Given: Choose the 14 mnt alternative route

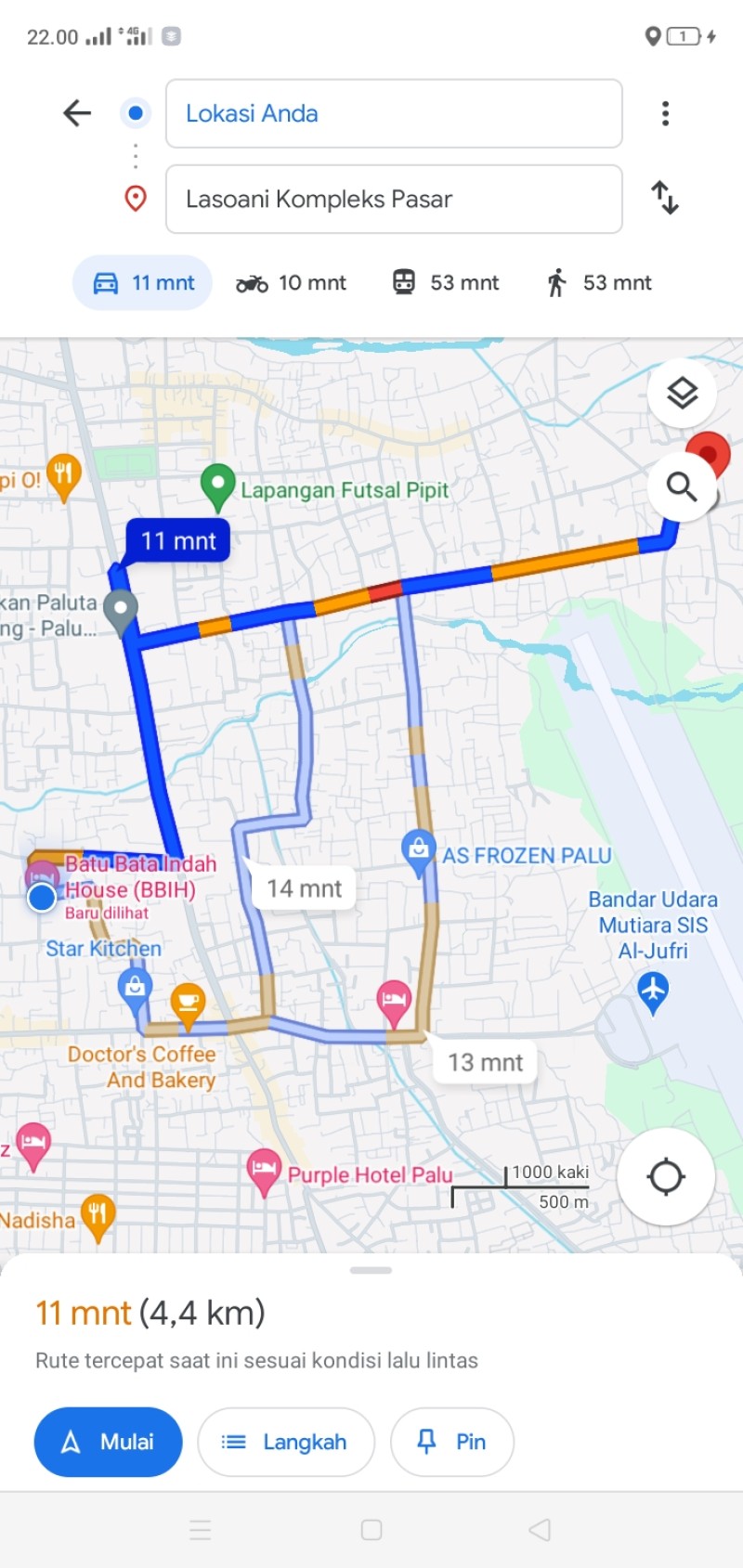Looking at the screenshot, I should [304, 888].
